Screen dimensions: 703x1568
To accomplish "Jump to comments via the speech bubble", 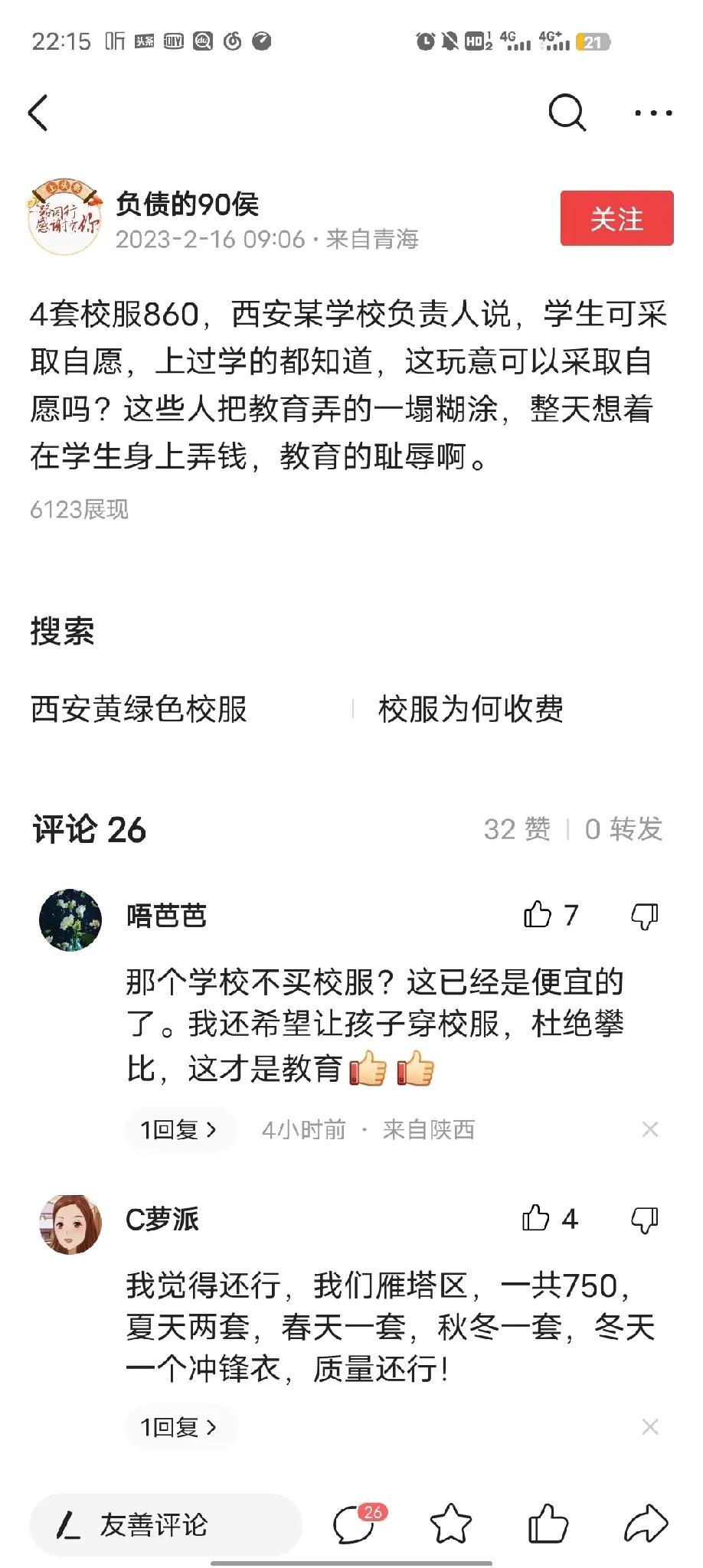I will coord(355,1524).
